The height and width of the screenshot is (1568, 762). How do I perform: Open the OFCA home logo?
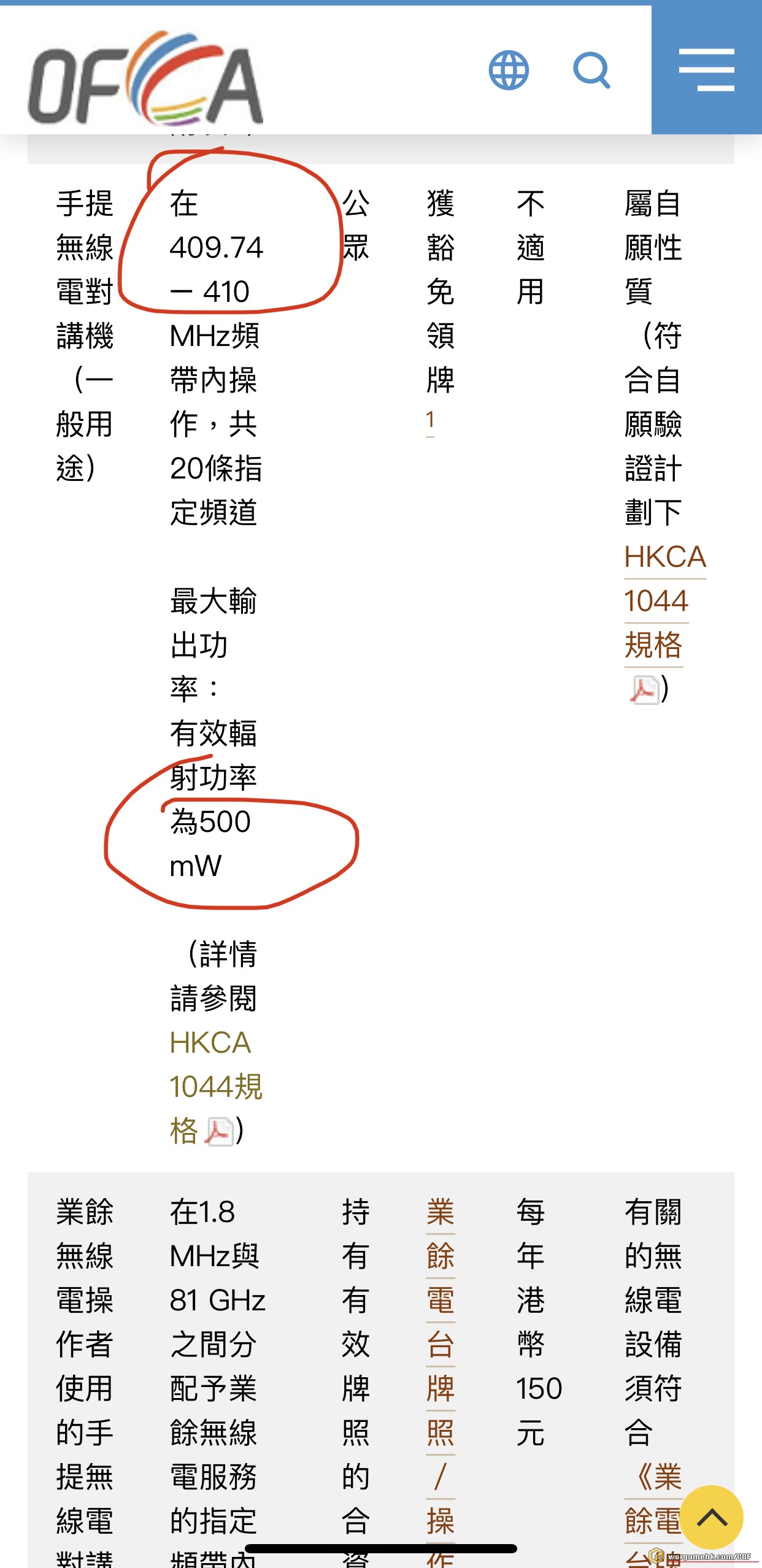[145, 77]
